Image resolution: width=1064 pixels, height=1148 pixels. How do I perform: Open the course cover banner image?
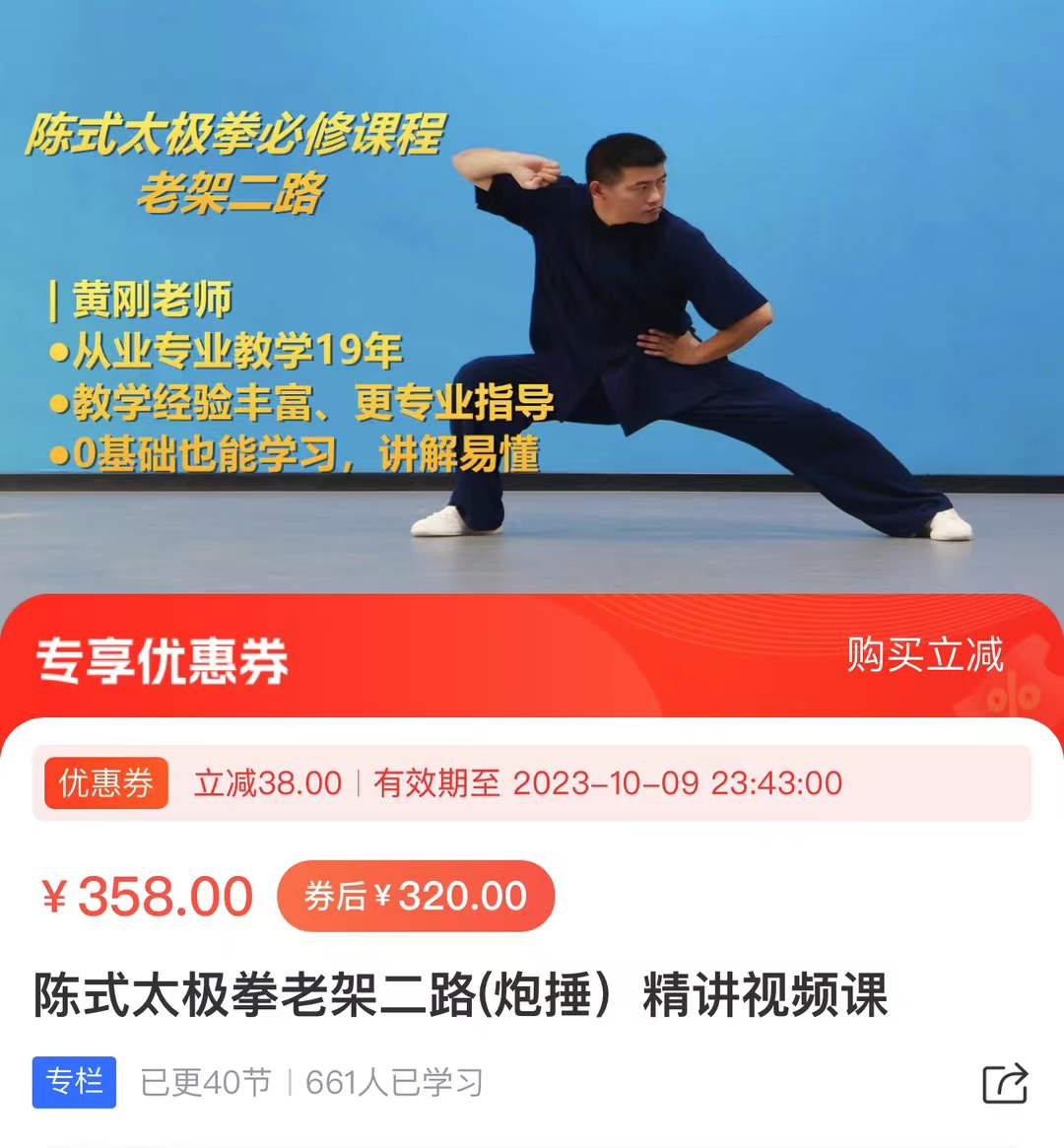click(x=532, y=297)
